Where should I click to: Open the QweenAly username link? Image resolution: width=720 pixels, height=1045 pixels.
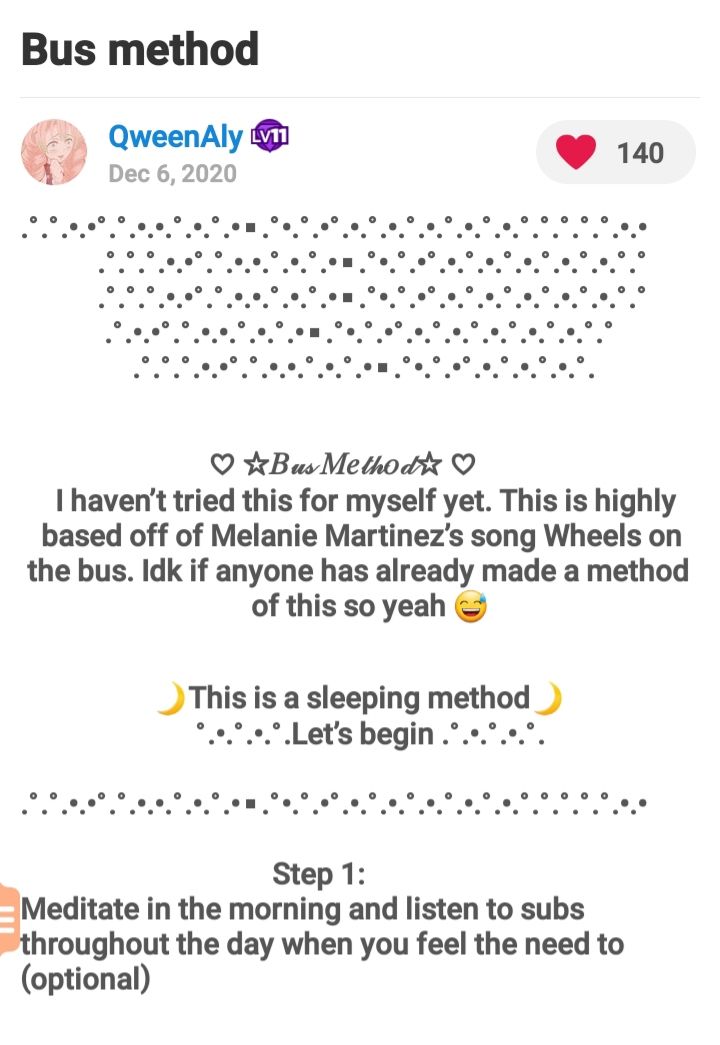pos(174,137)
